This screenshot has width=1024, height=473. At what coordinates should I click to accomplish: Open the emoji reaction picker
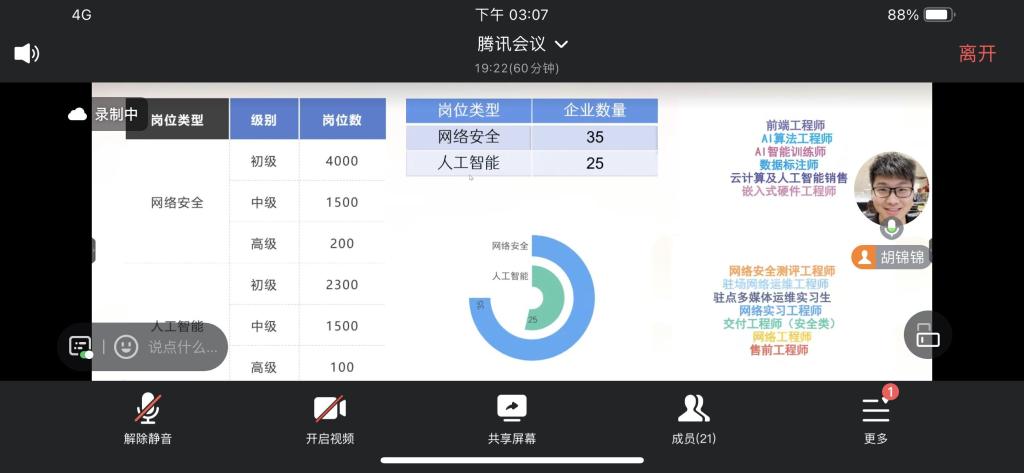click(126, 347)
